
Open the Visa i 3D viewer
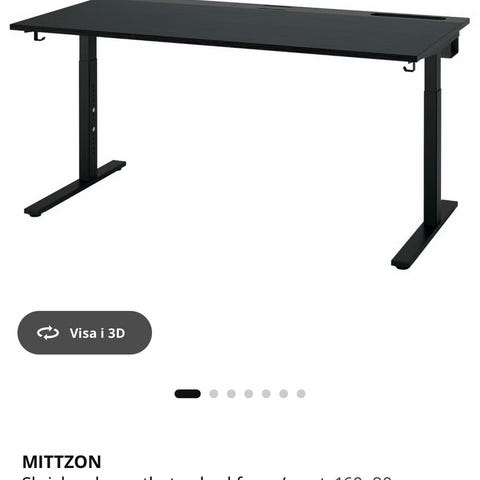coord(85,332)
